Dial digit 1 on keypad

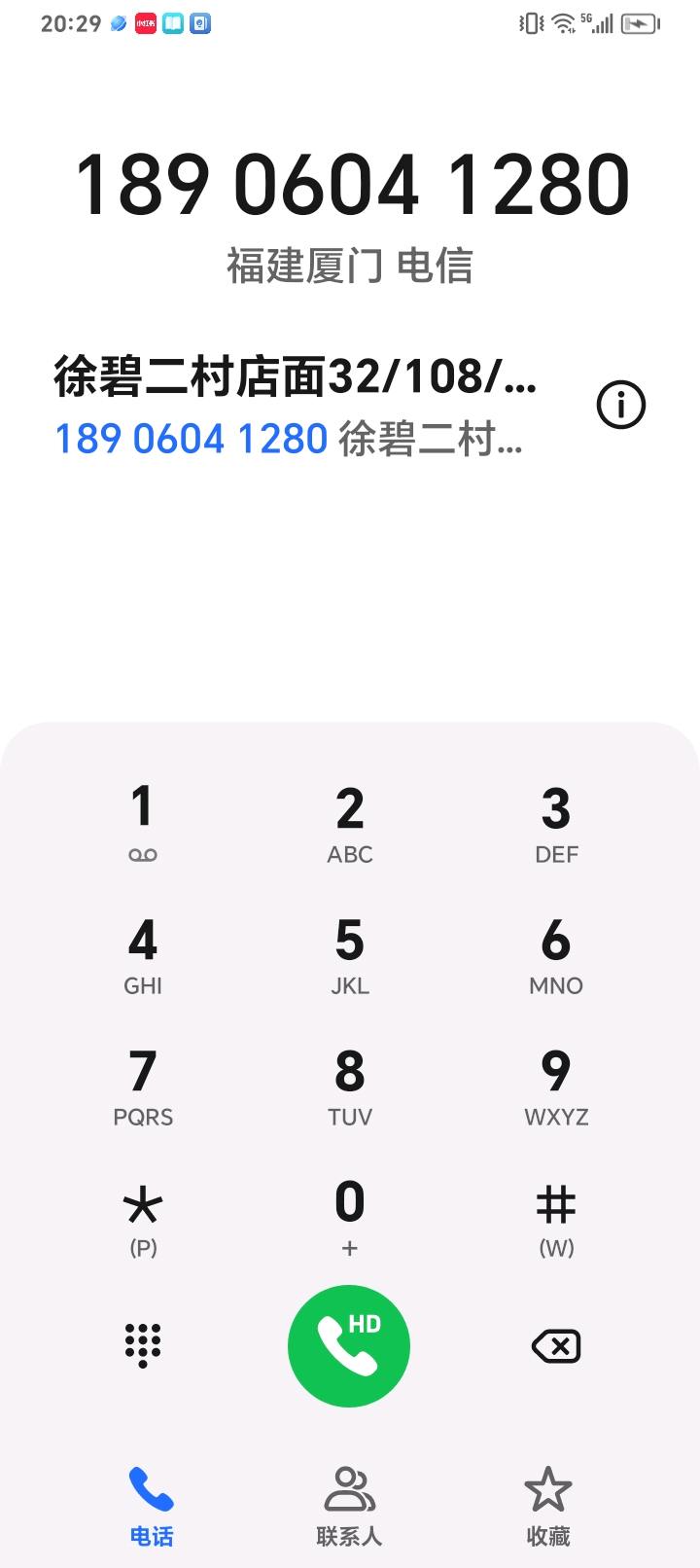click(x=143, y=823)
